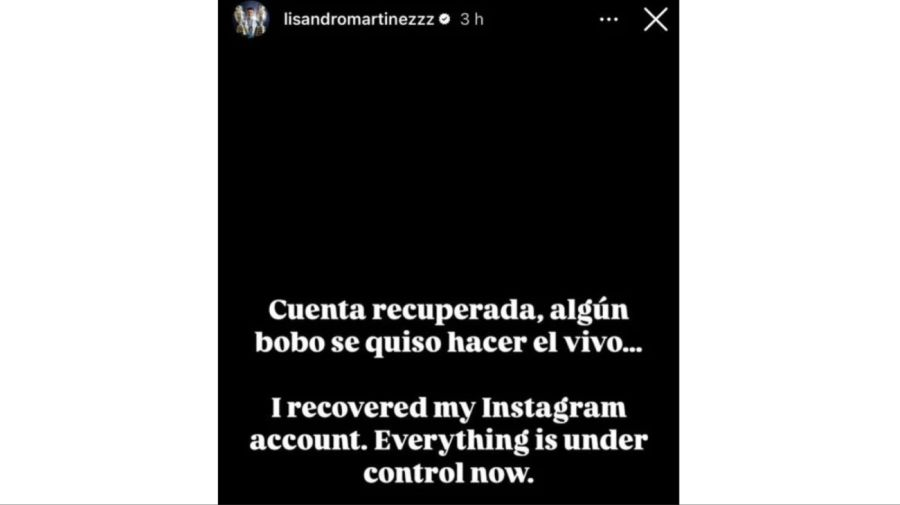Open the story's three-dot options menu

[608, 19]
